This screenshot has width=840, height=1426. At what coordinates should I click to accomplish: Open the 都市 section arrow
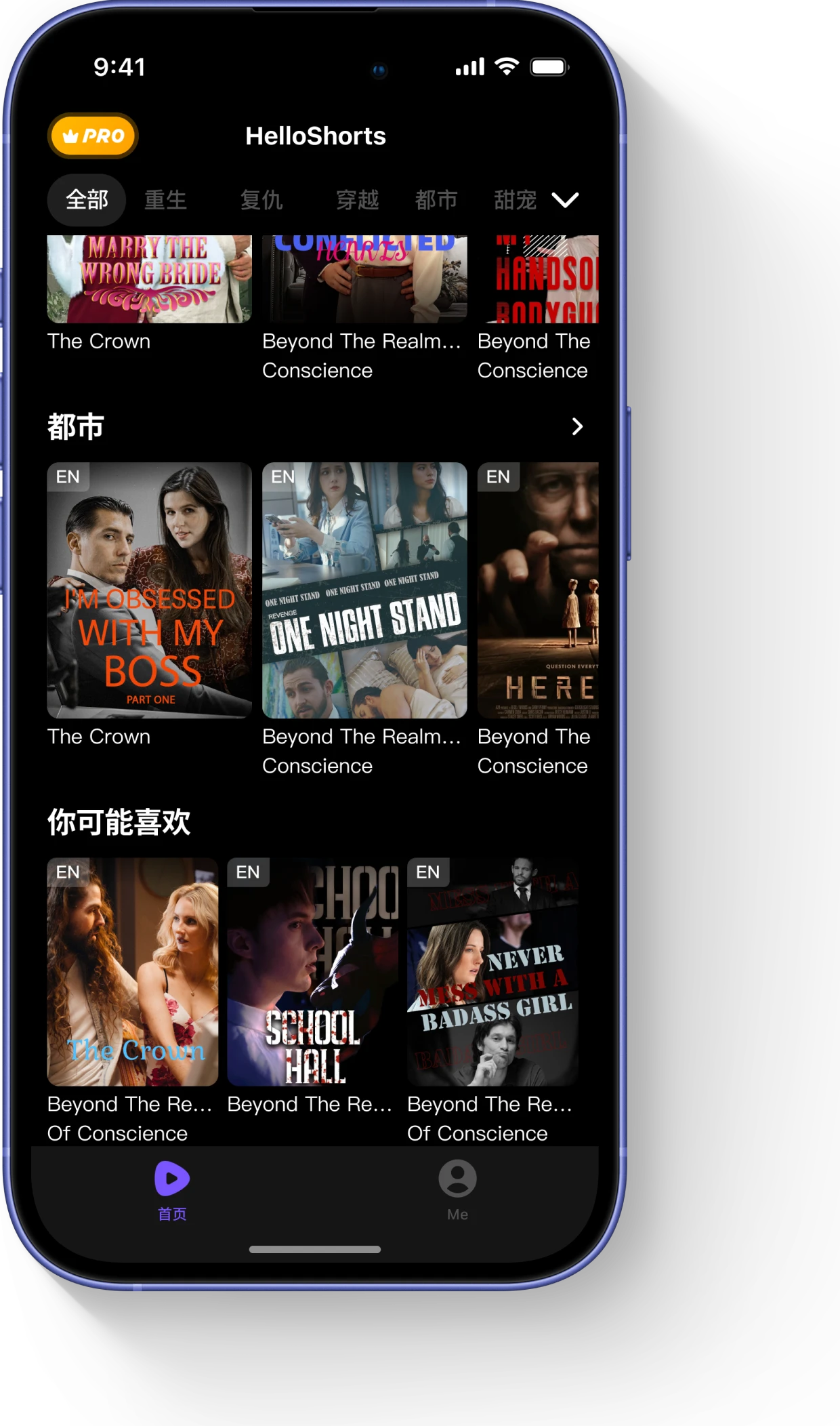point(577,426)
